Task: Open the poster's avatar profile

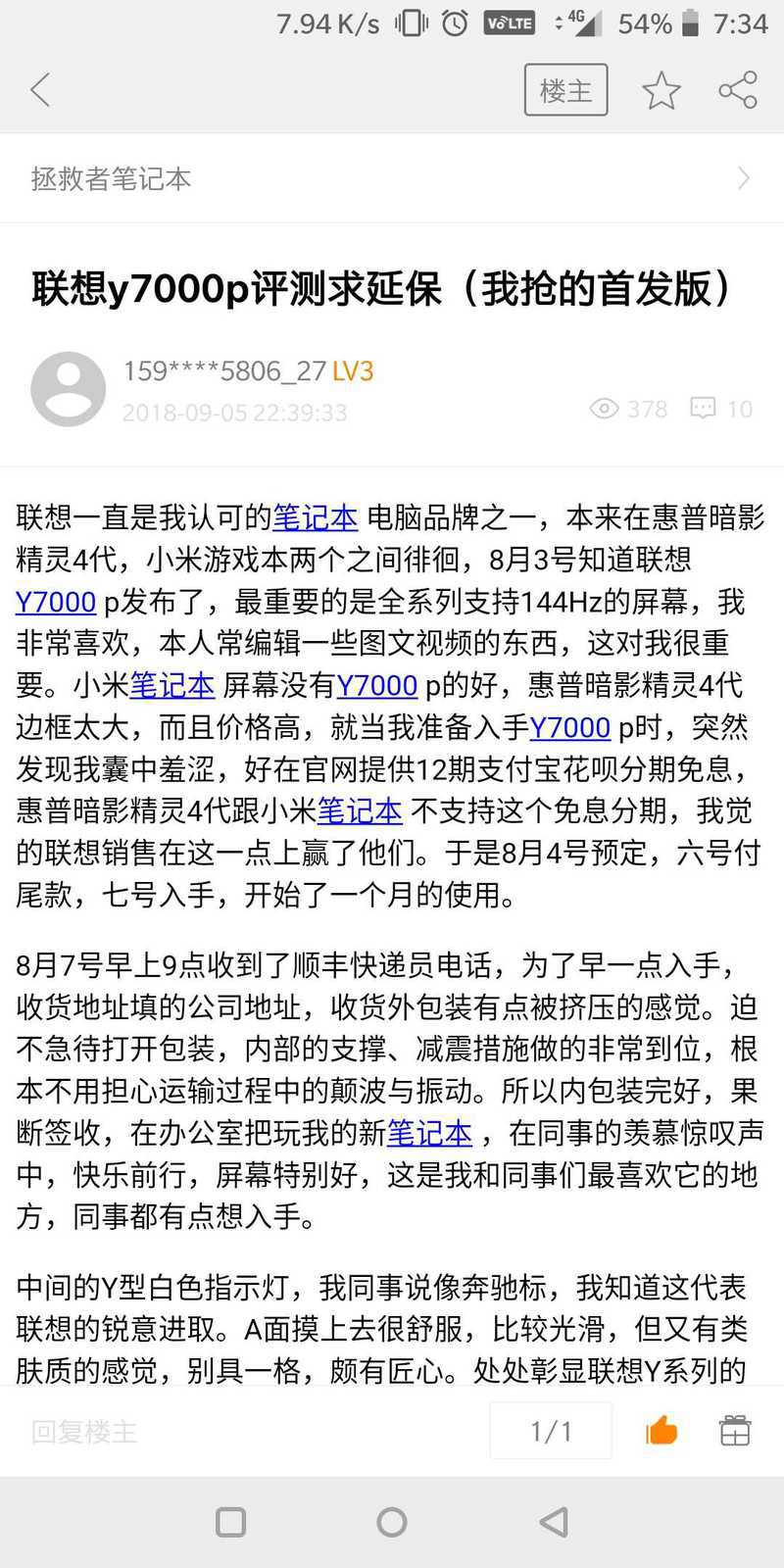Action: click(x=68, y=389)
